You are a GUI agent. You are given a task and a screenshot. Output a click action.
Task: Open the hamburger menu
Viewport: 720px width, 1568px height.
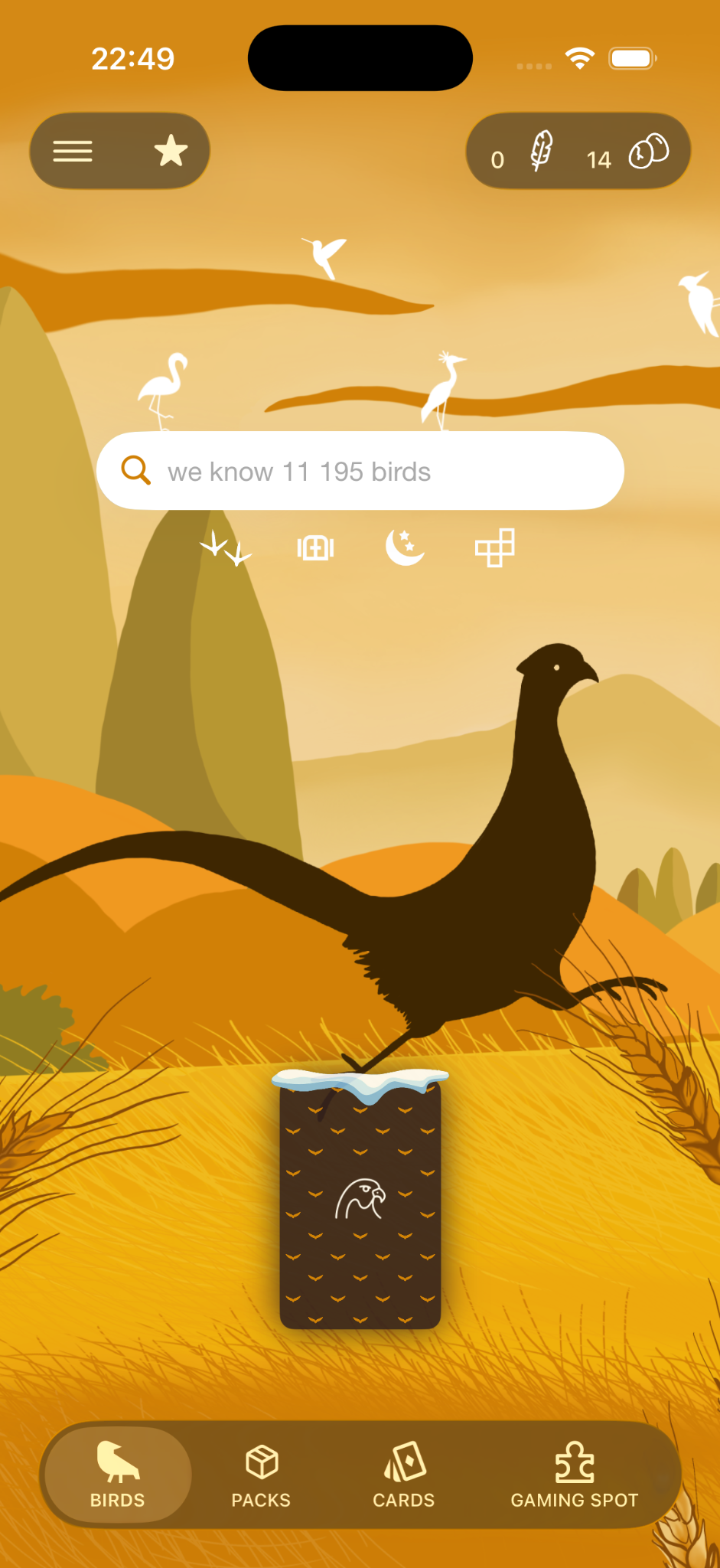pyautogui.click(x=73, y=152)
